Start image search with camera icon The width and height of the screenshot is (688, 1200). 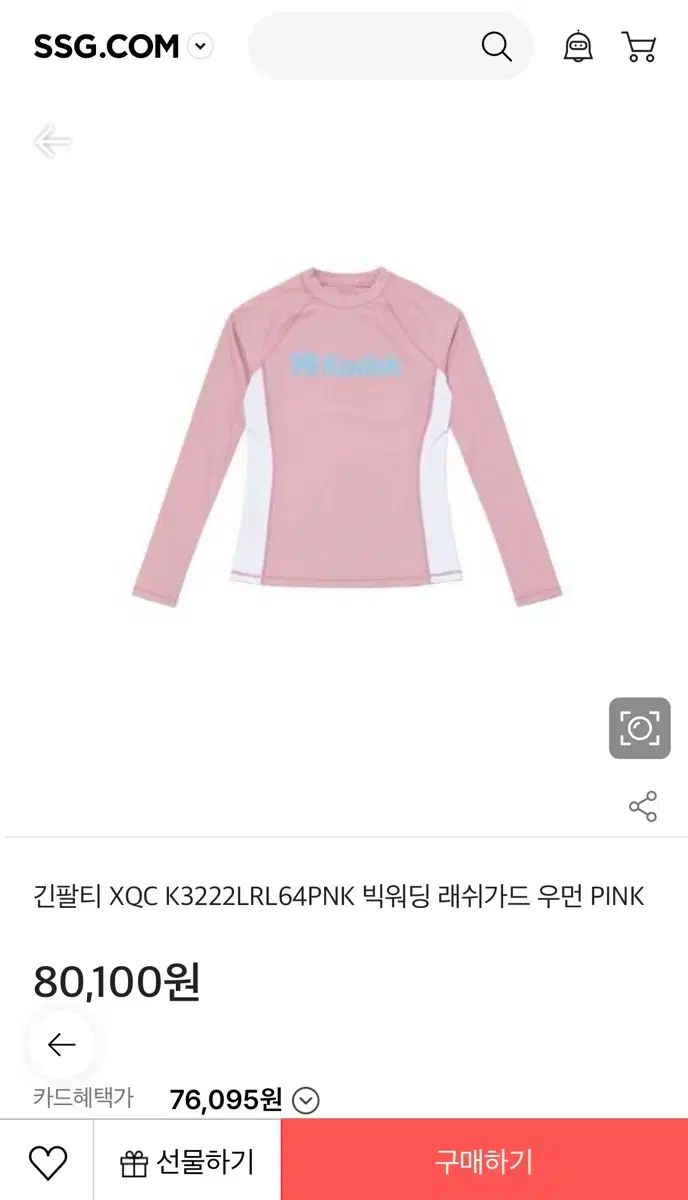pos(639,728)
